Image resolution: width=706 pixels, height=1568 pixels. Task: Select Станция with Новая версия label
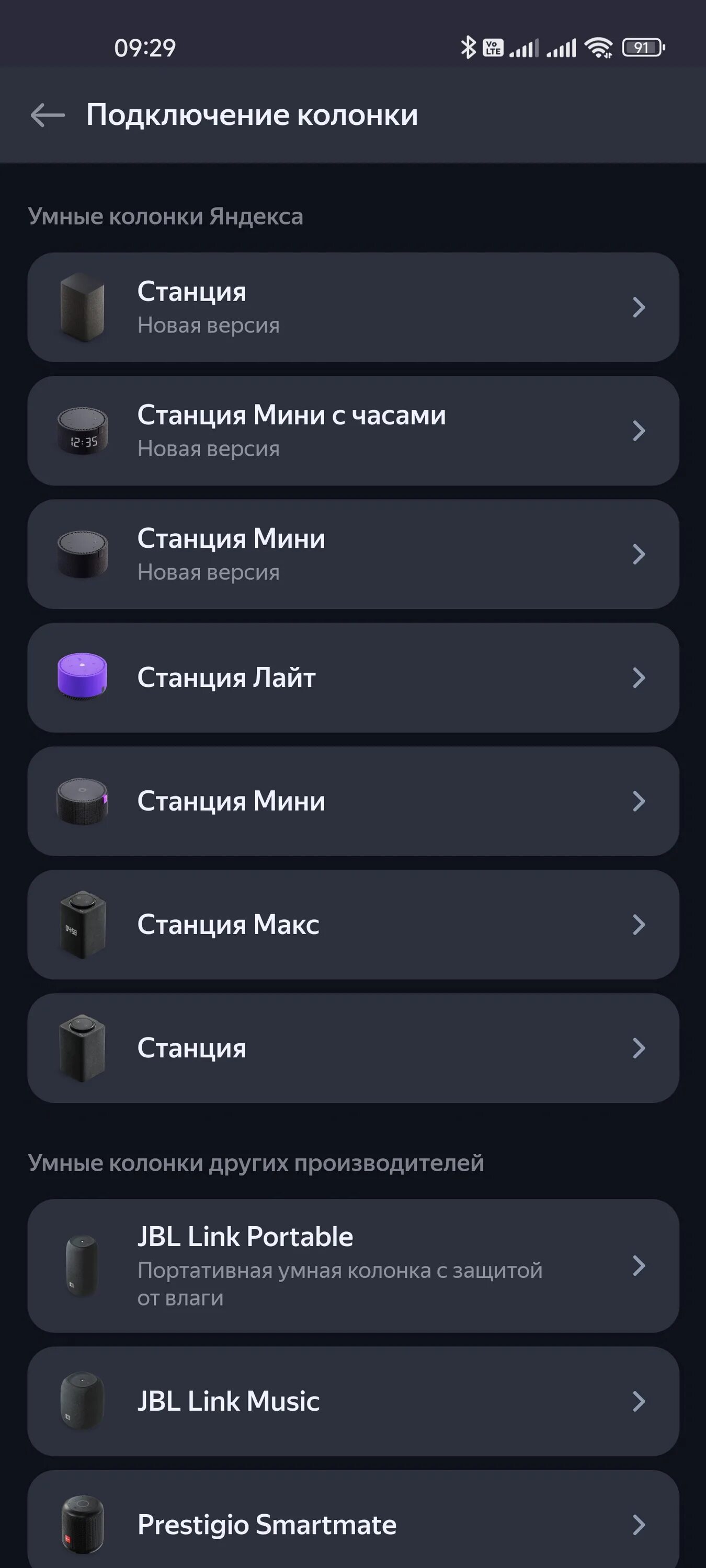tap(352, 307)
